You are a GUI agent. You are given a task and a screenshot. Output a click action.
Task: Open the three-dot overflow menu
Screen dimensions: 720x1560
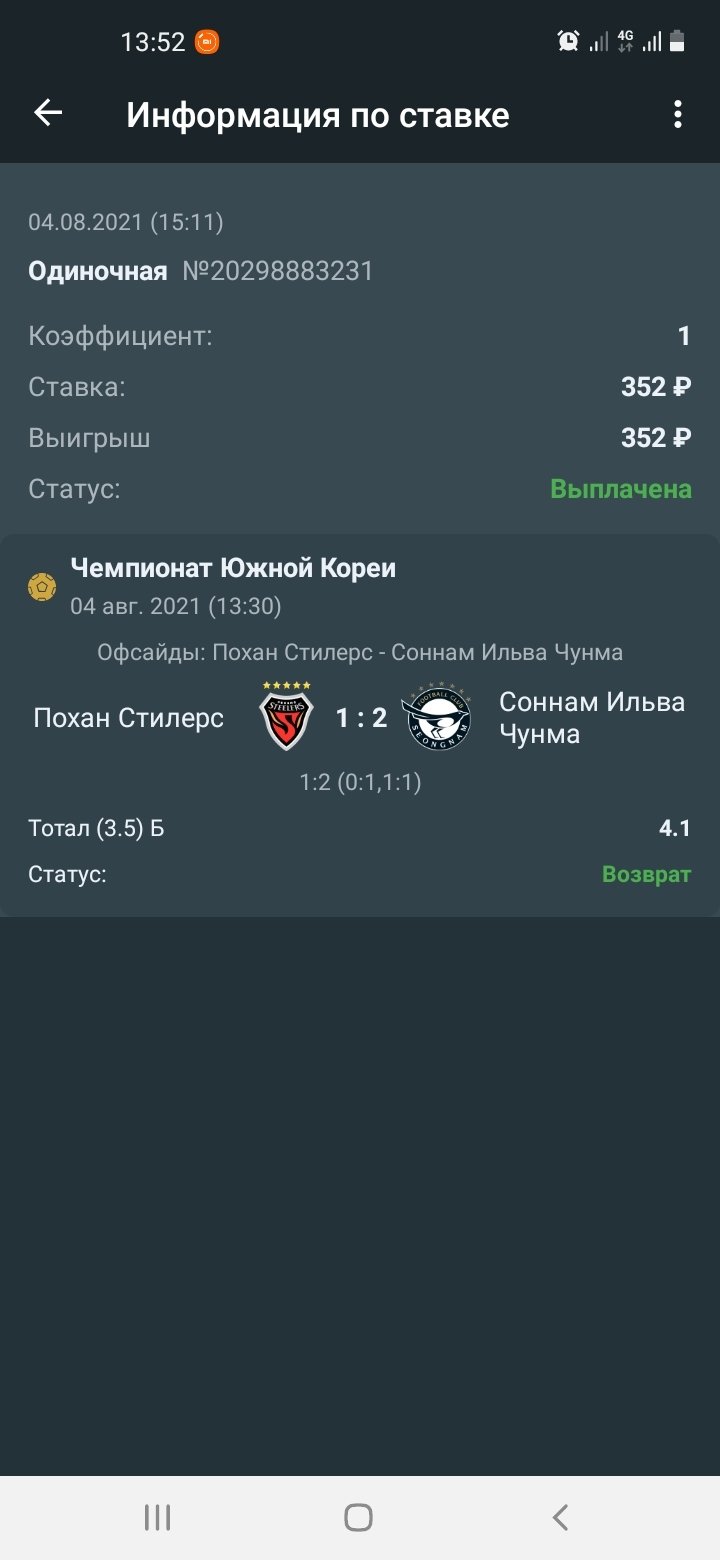[677, 114]
